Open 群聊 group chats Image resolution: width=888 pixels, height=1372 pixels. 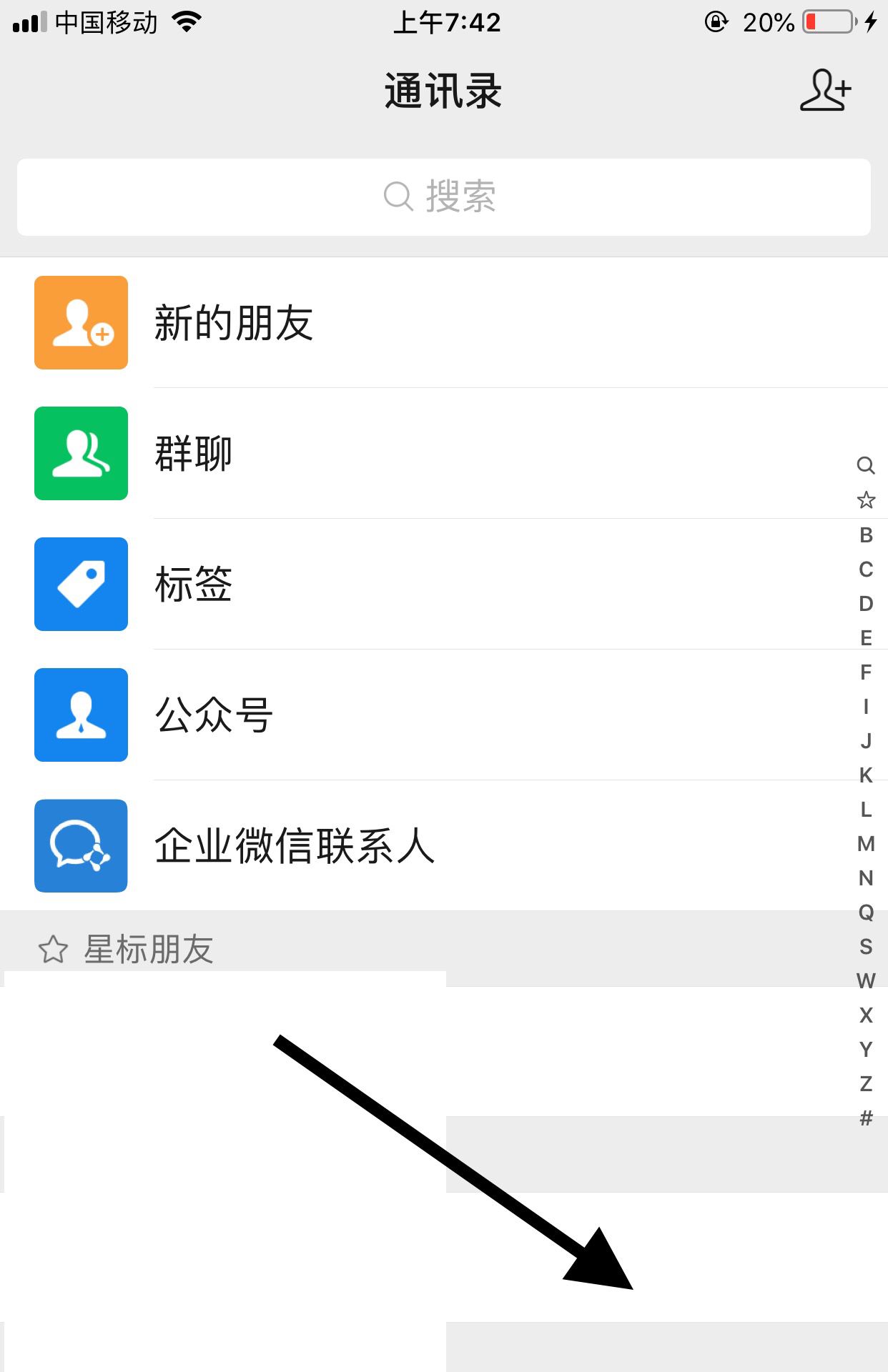(443, 454)
